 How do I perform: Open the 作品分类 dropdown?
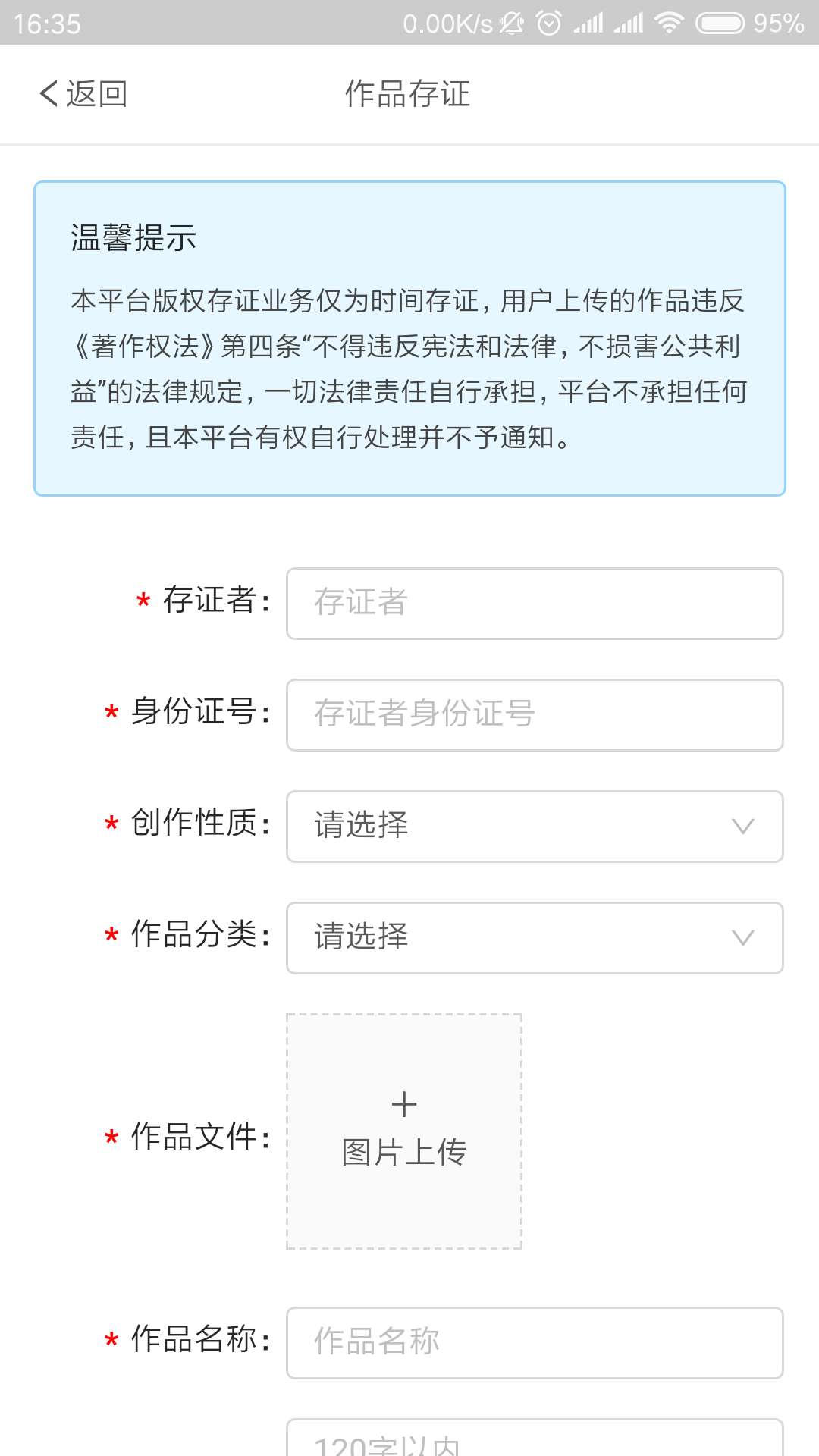[x=535, y=938]
